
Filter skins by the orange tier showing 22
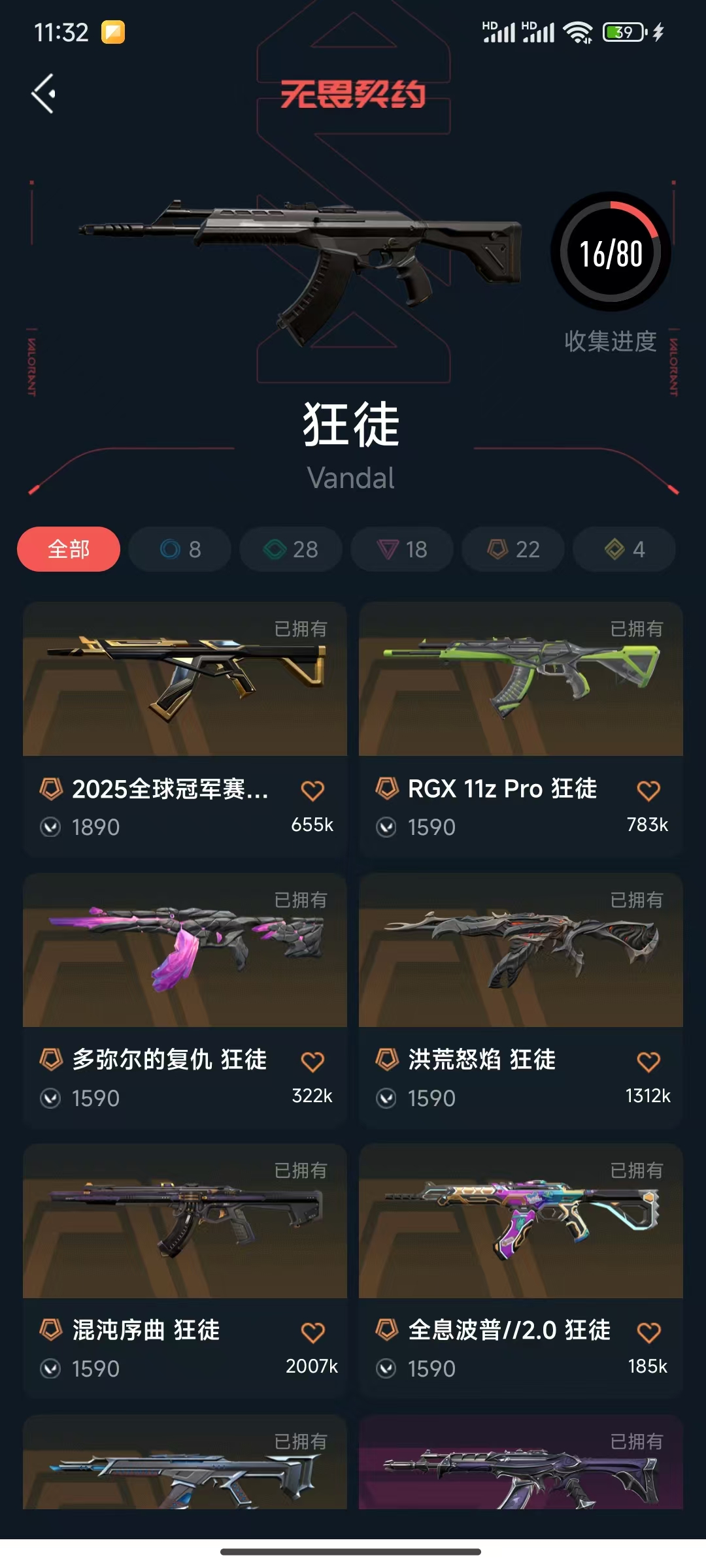click(x=513, y=549)
